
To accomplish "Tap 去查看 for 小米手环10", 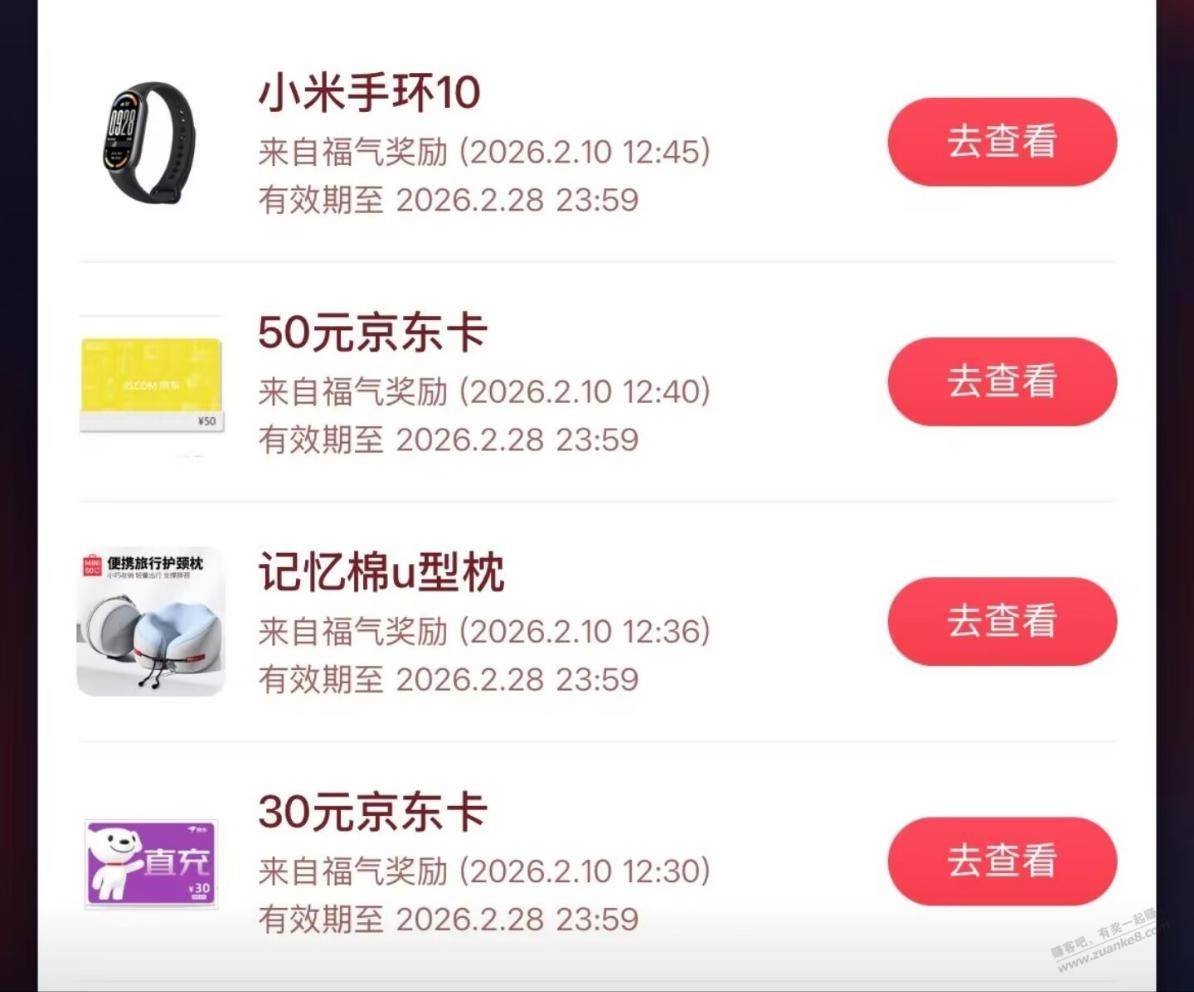I will (x=1002, y=141).
